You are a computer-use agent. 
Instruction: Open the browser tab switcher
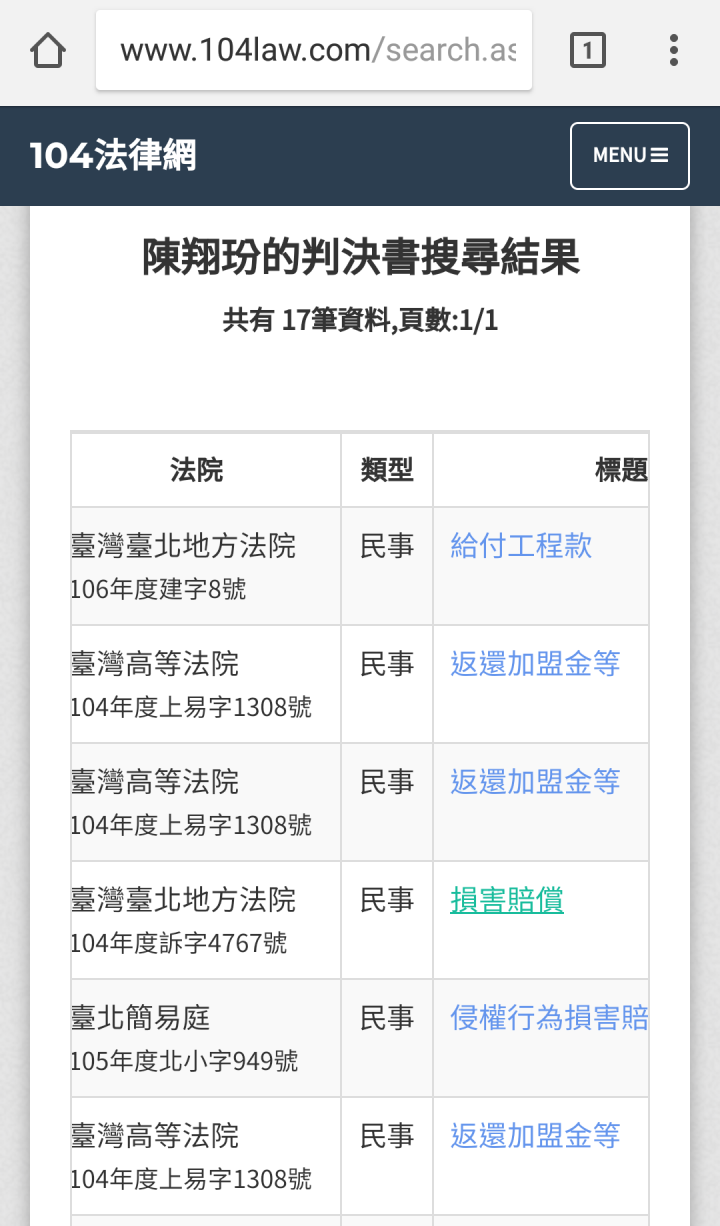[x=588, y=50]
